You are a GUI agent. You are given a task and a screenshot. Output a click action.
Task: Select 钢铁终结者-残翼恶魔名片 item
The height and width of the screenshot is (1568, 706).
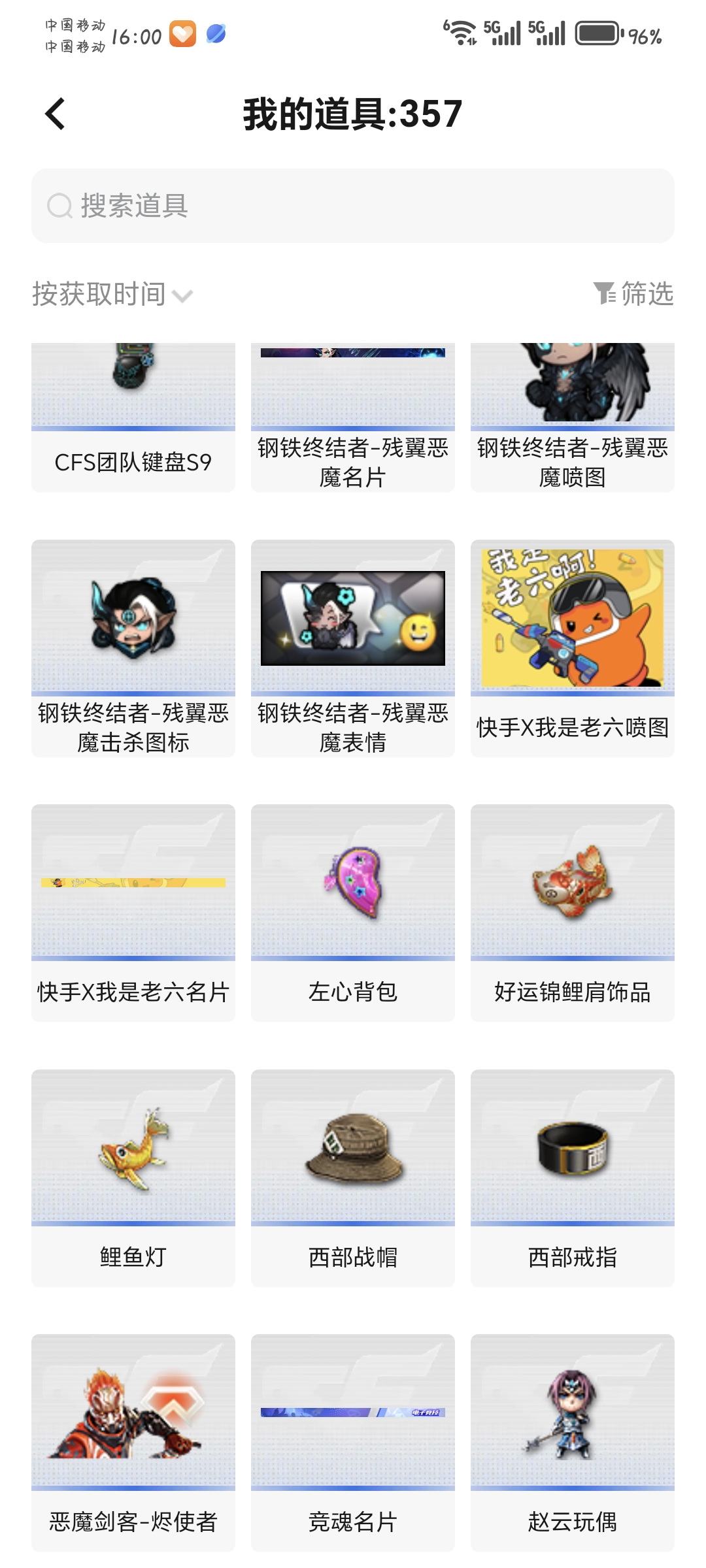353,418
